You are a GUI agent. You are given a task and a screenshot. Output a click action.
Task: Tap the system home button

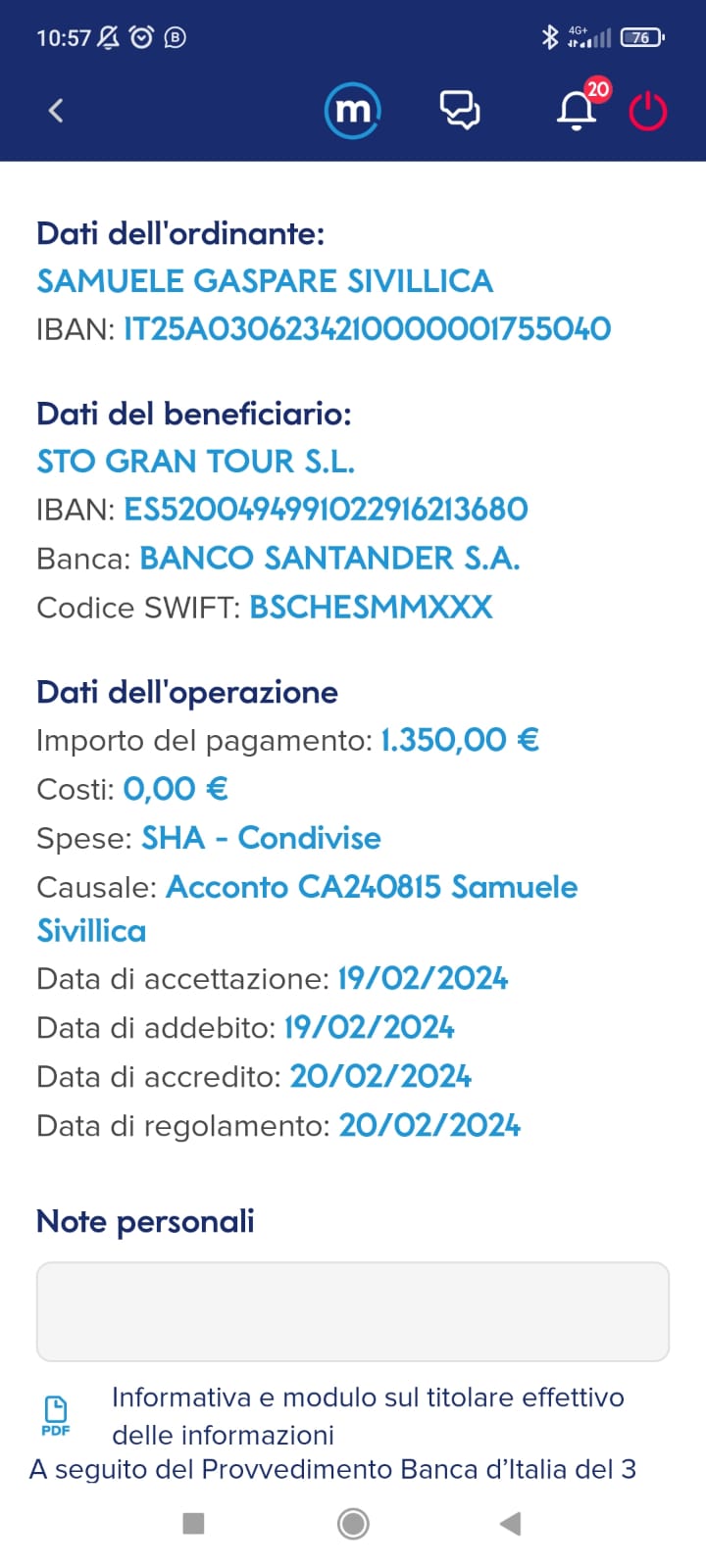click(353, 1523)
